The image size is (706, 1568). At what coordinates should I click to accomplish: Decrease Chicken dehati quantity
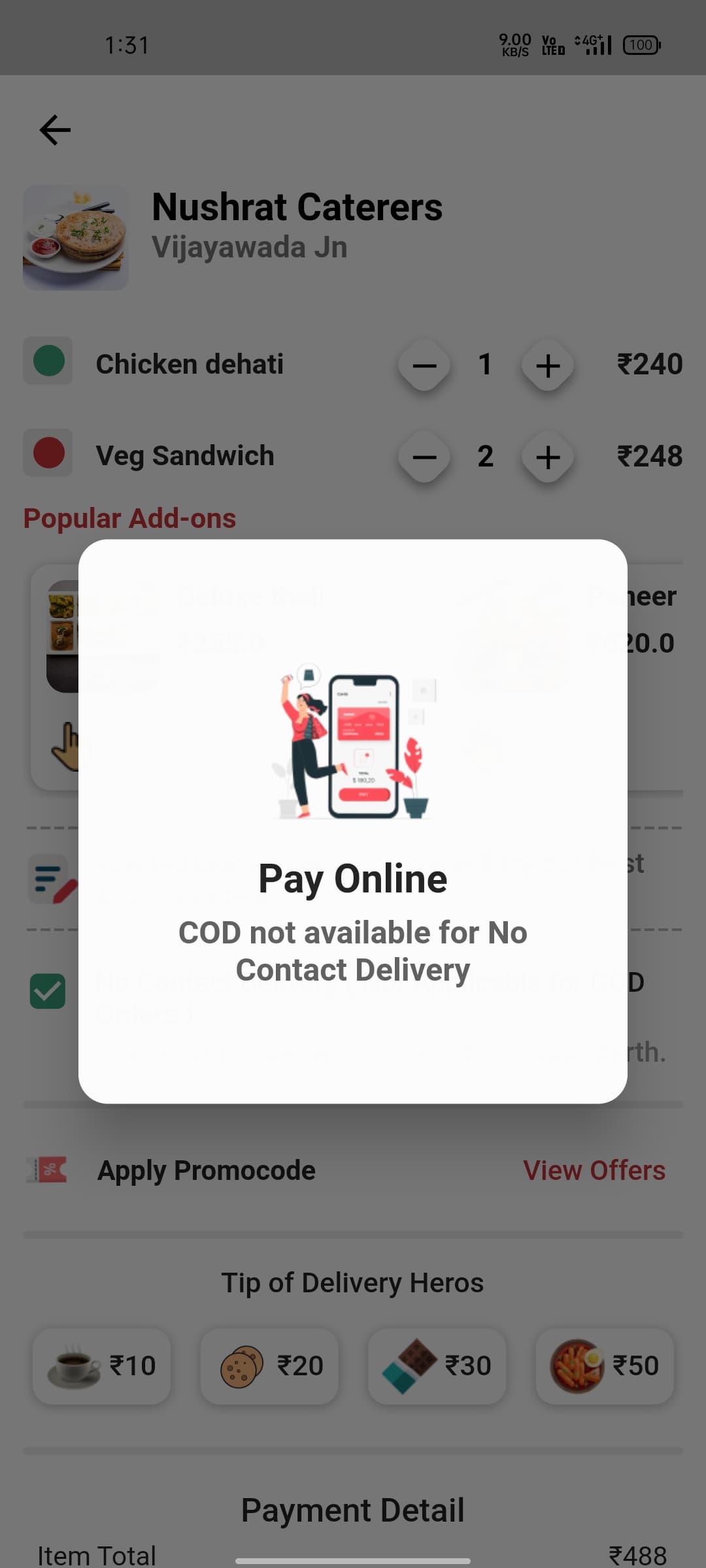(424, 365)
